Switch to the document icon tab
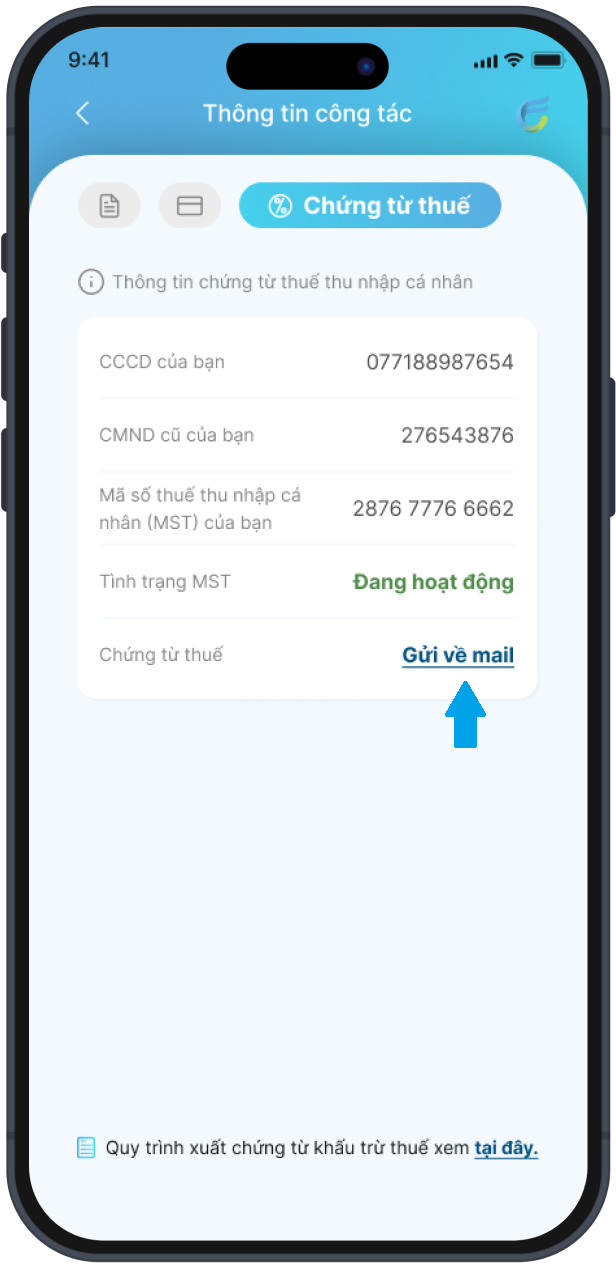Screen dimensions: 616x1266 [109, 206]
